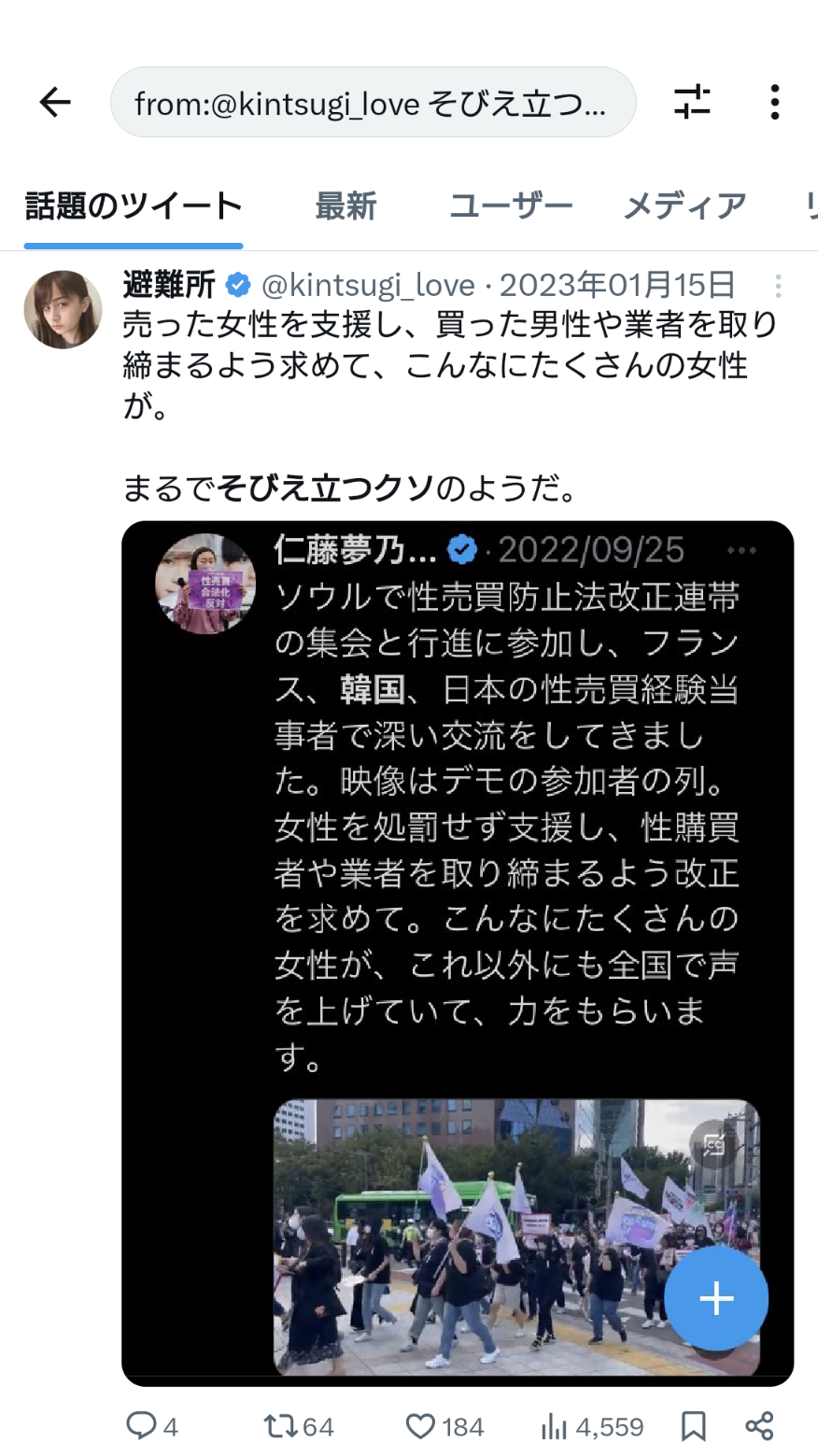This screenshot has width=818, height=1456.
Task: Retweet the post with 64 retweets
Action: (x=298, y=1426)
